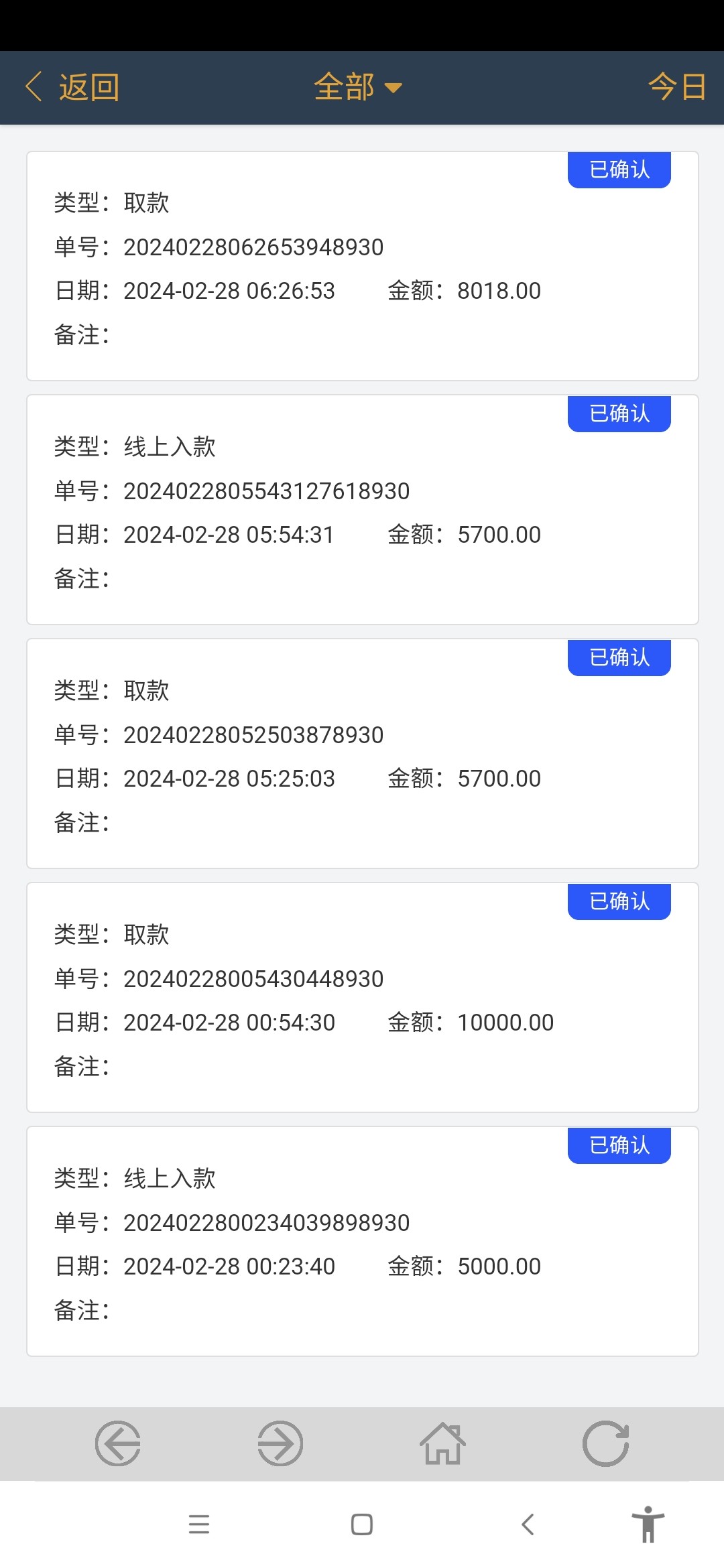Filter records by 今日
This screenshot has height=1568, width=724.
pyautogui.click(x=677, y=87)
